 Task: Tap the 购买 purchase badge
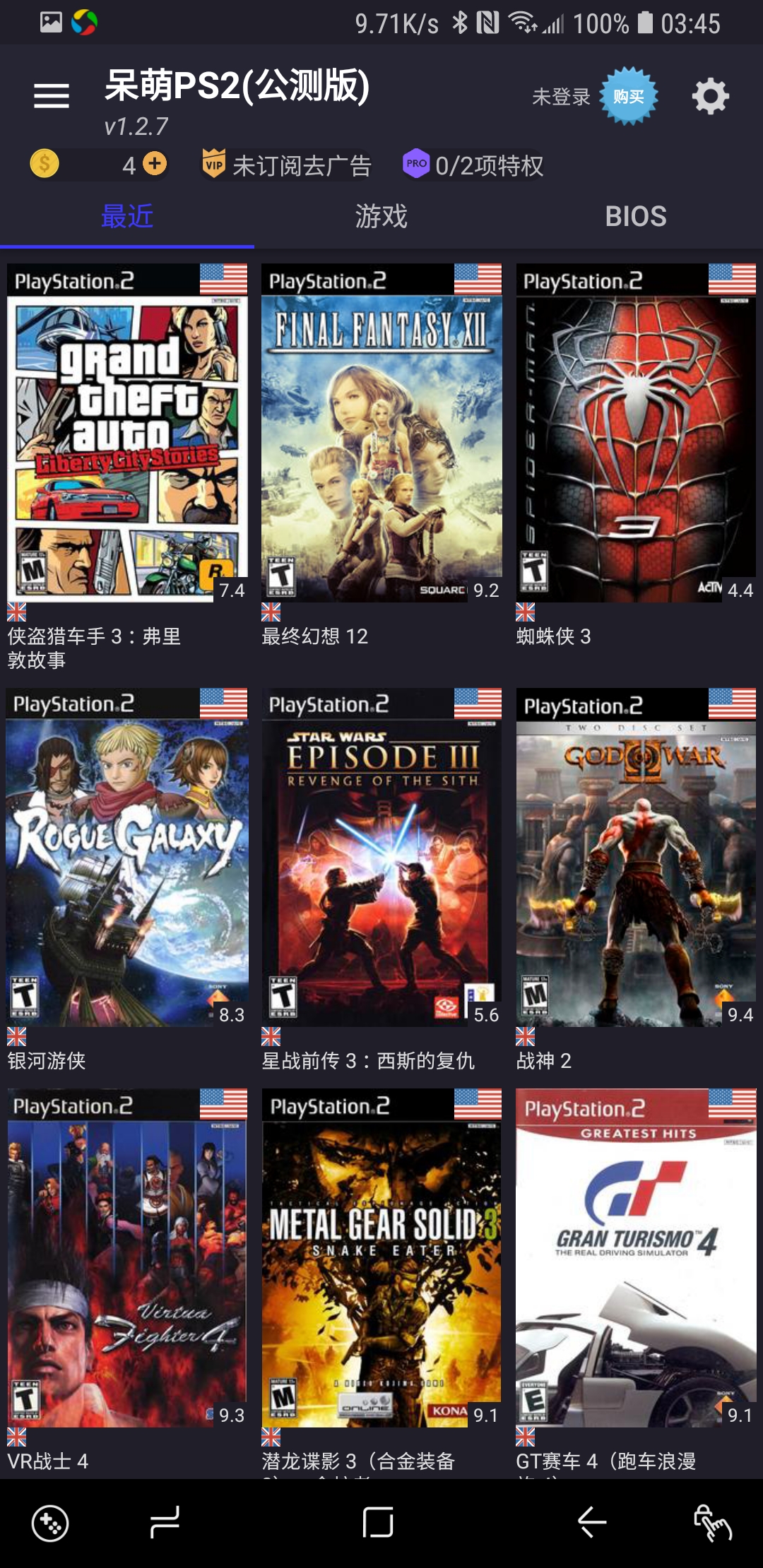click(x=628, y=95)
